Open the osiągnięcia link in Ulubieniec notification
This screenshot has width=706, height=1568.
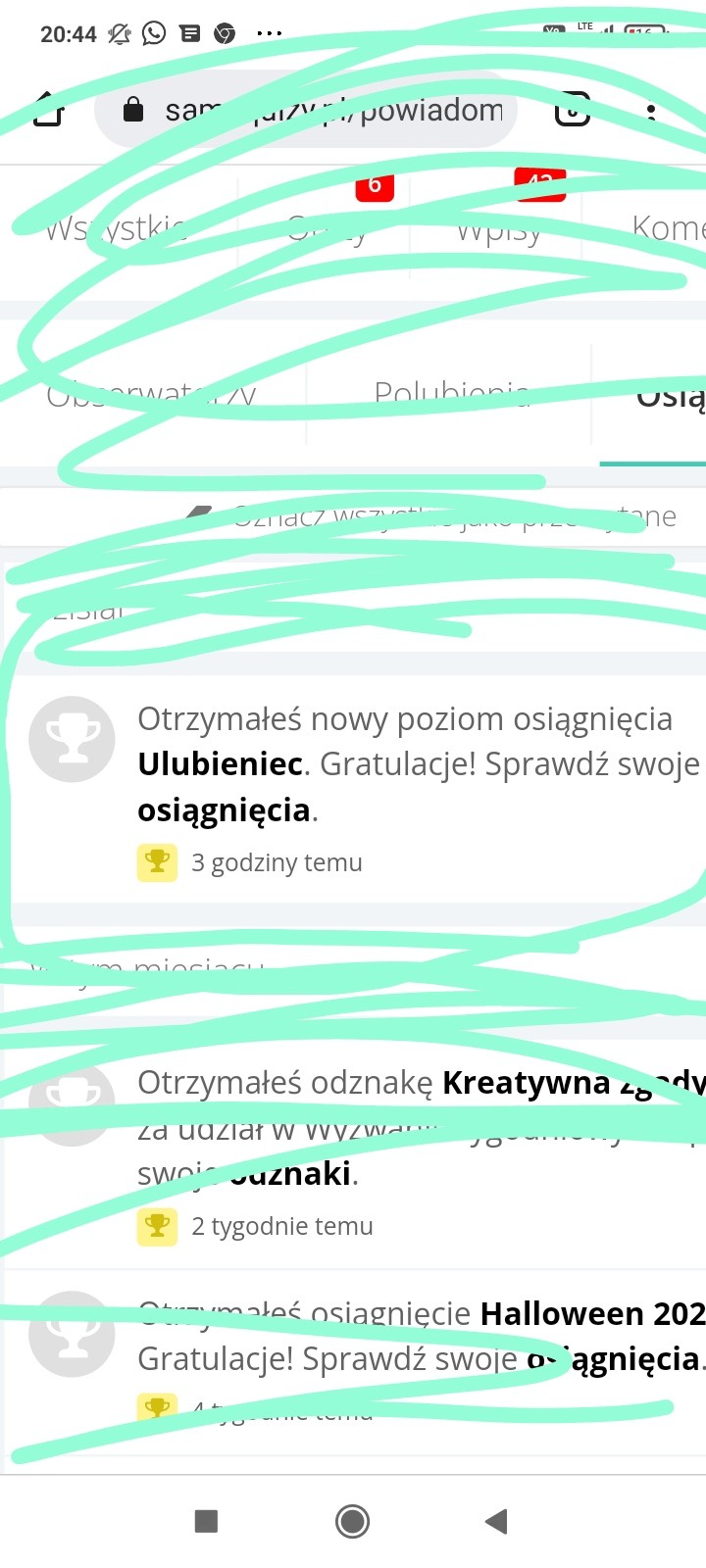224,810
